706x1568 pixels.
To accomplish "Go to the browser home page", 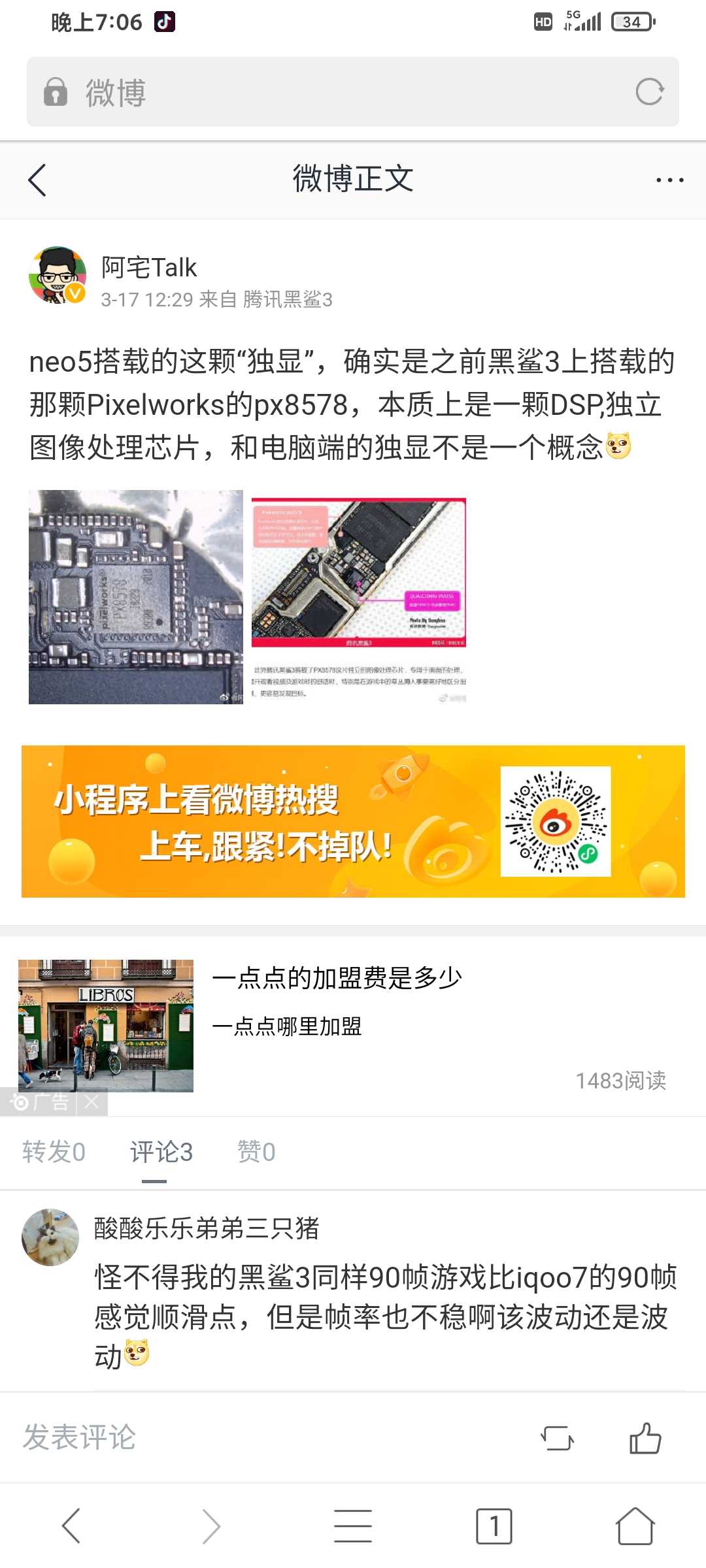I will coord(635,1526).
